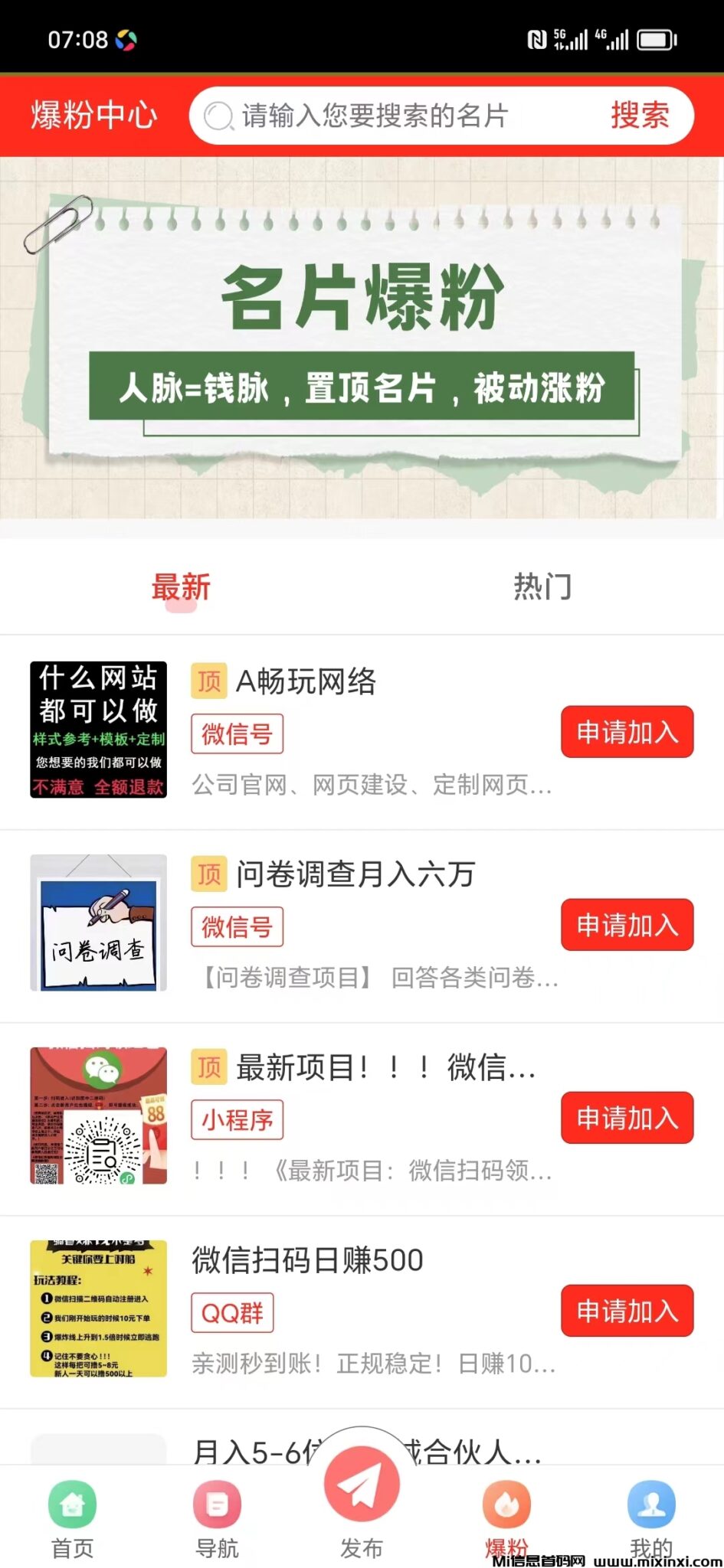The height and width of the screenshot is (1568, 724).
Task: Tap 申请加入 for A畅玩网络
Action: [x=627, y=733]
